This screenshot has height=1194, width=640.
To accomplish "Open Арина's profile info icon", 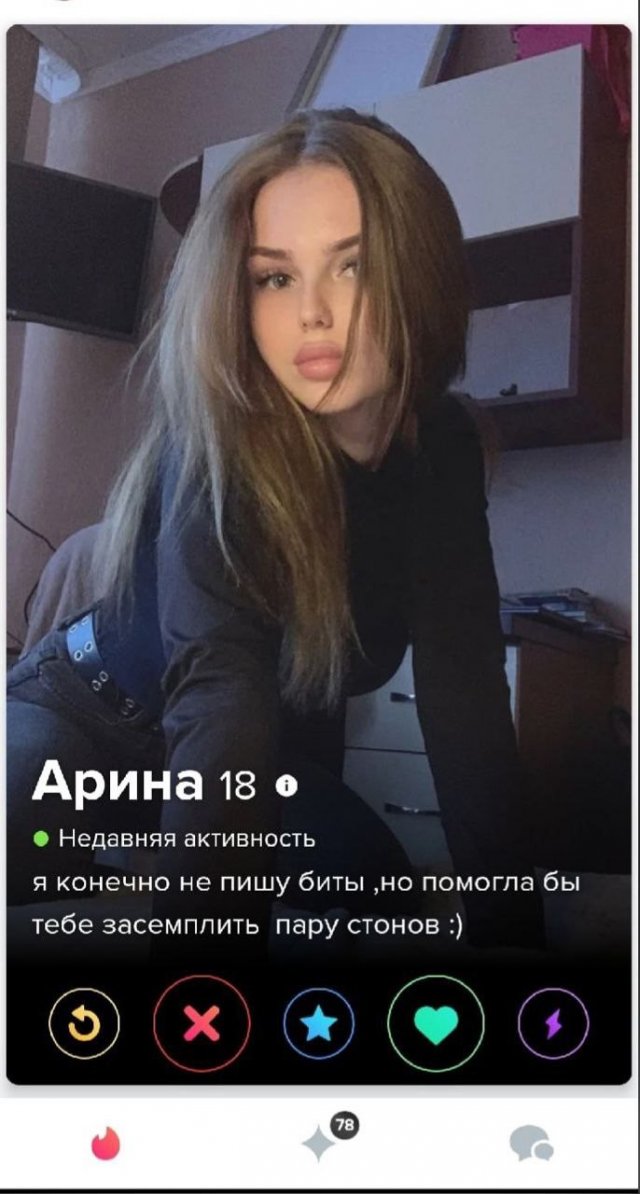I will click(286, 786).
